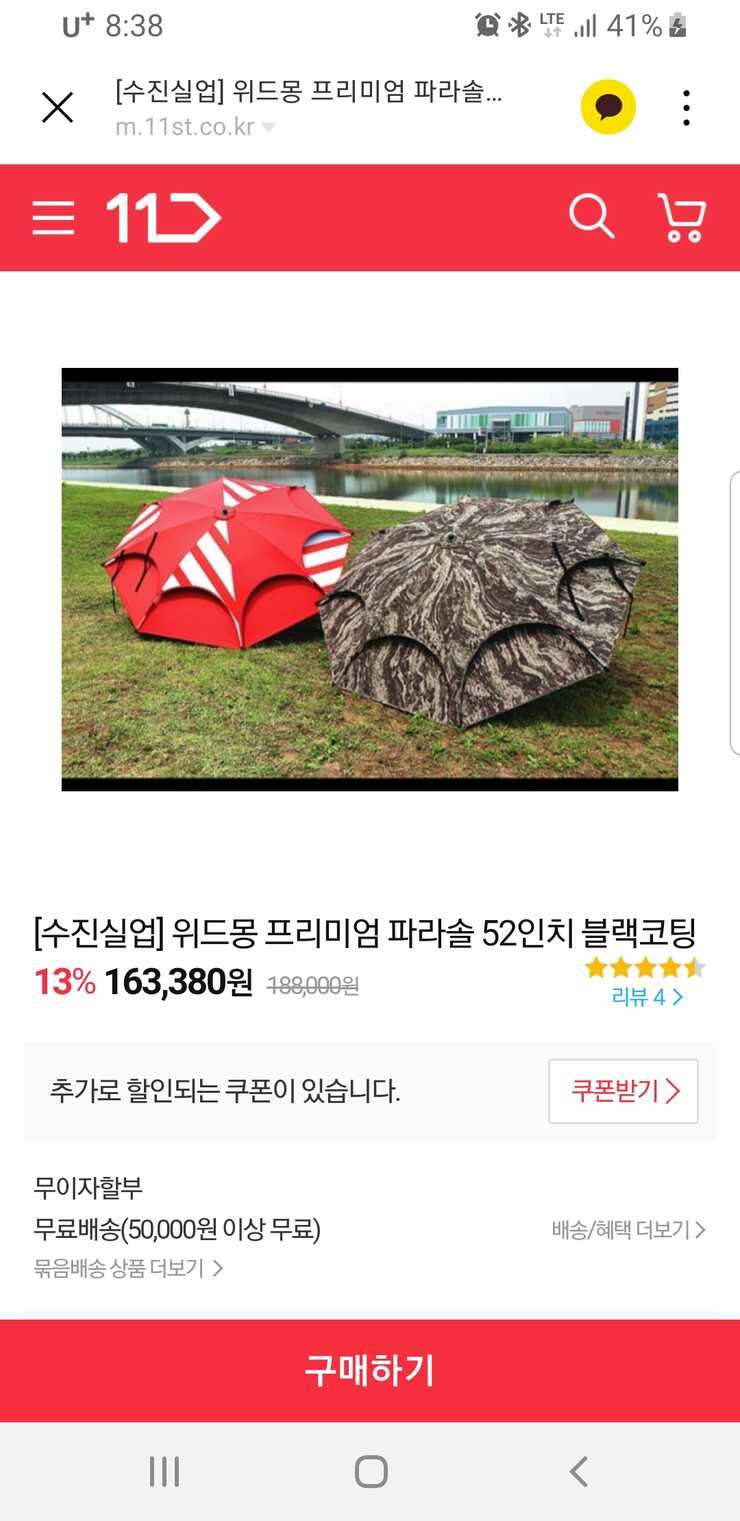Open the KakaoTalk share icon
The width and height of the screenshot is (740, 1521).
click(x=608, y=107)
